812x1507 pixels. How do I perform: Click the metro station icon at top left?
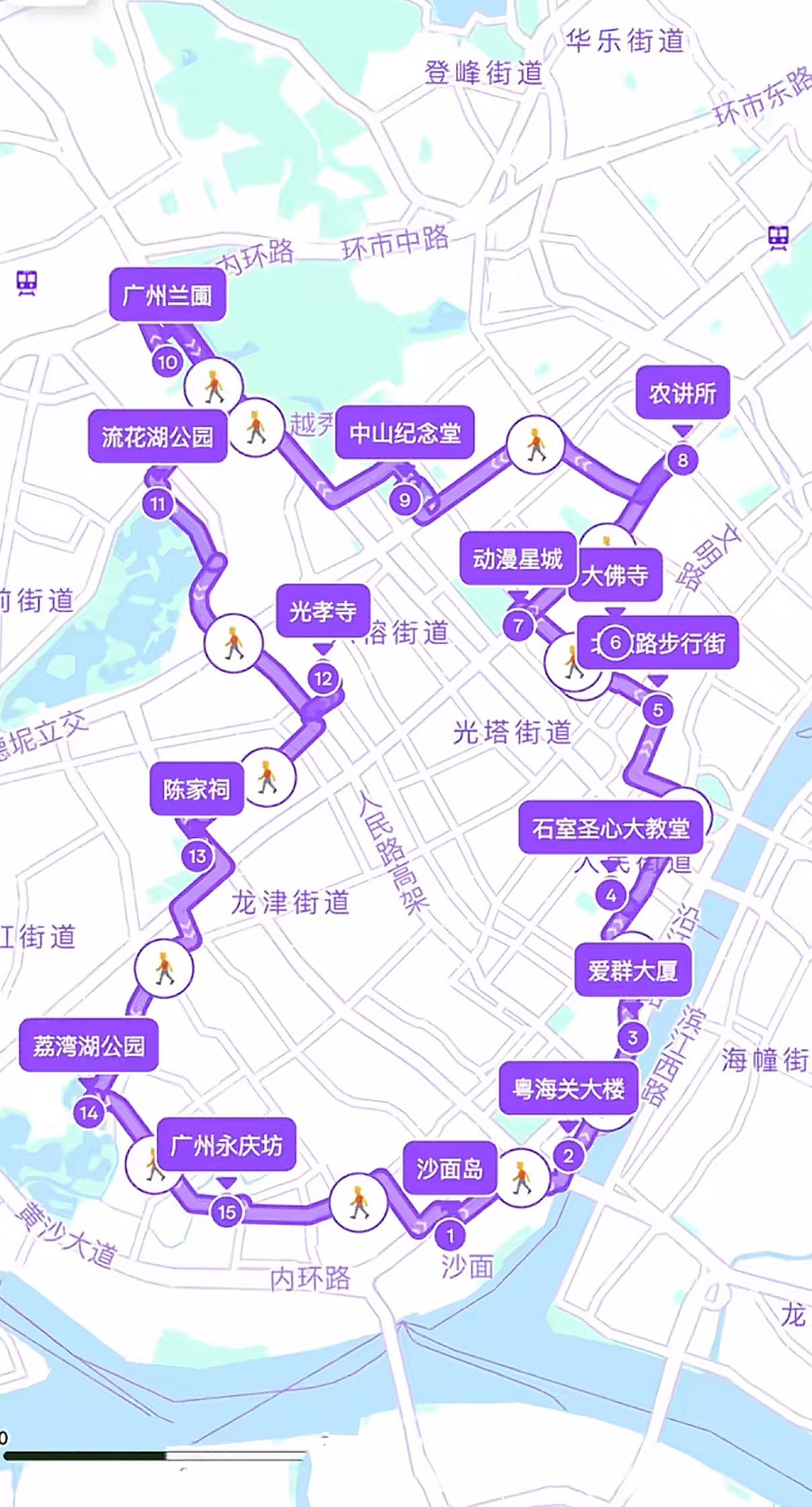click(x=28, y=281)
